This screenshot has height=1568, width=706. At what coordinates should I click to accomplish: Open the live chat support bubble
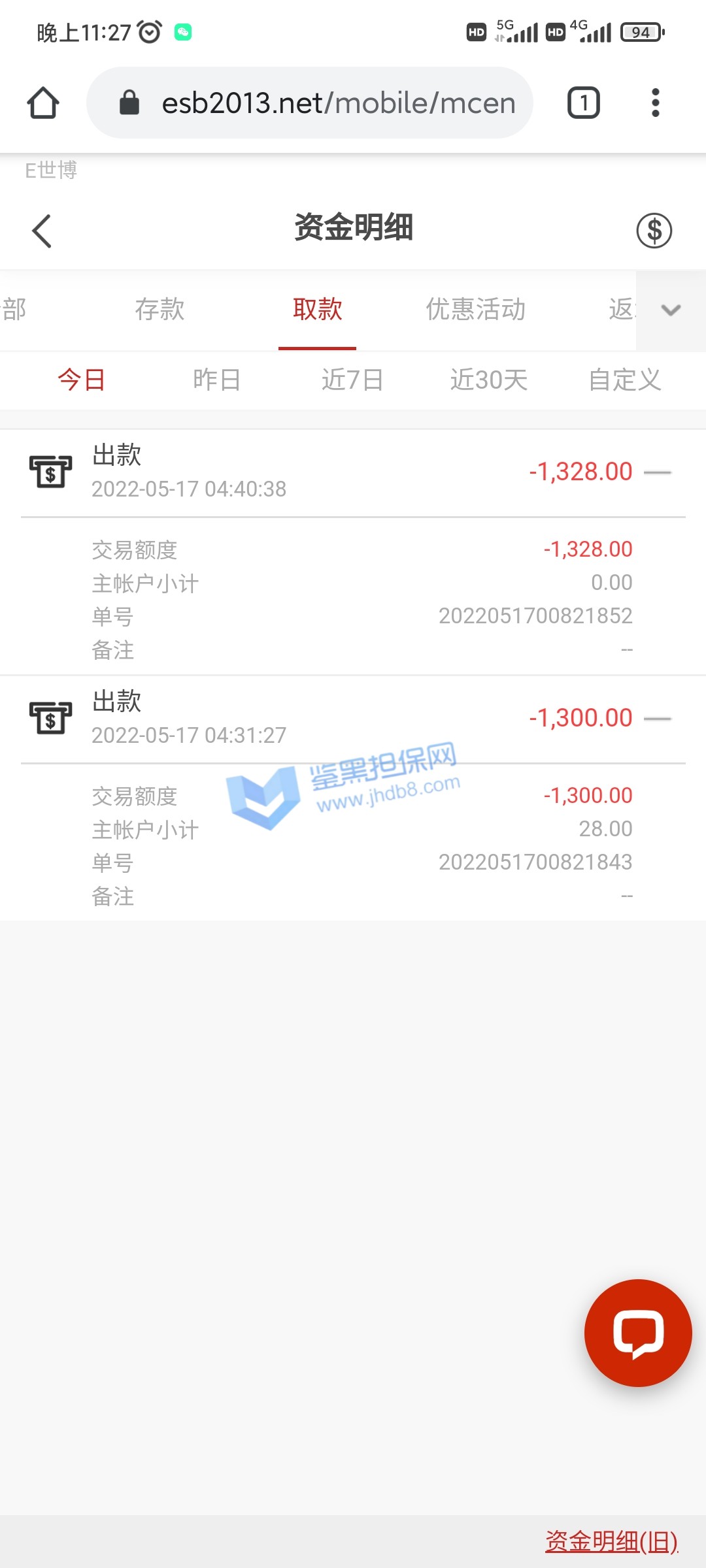click(638, 1333)
